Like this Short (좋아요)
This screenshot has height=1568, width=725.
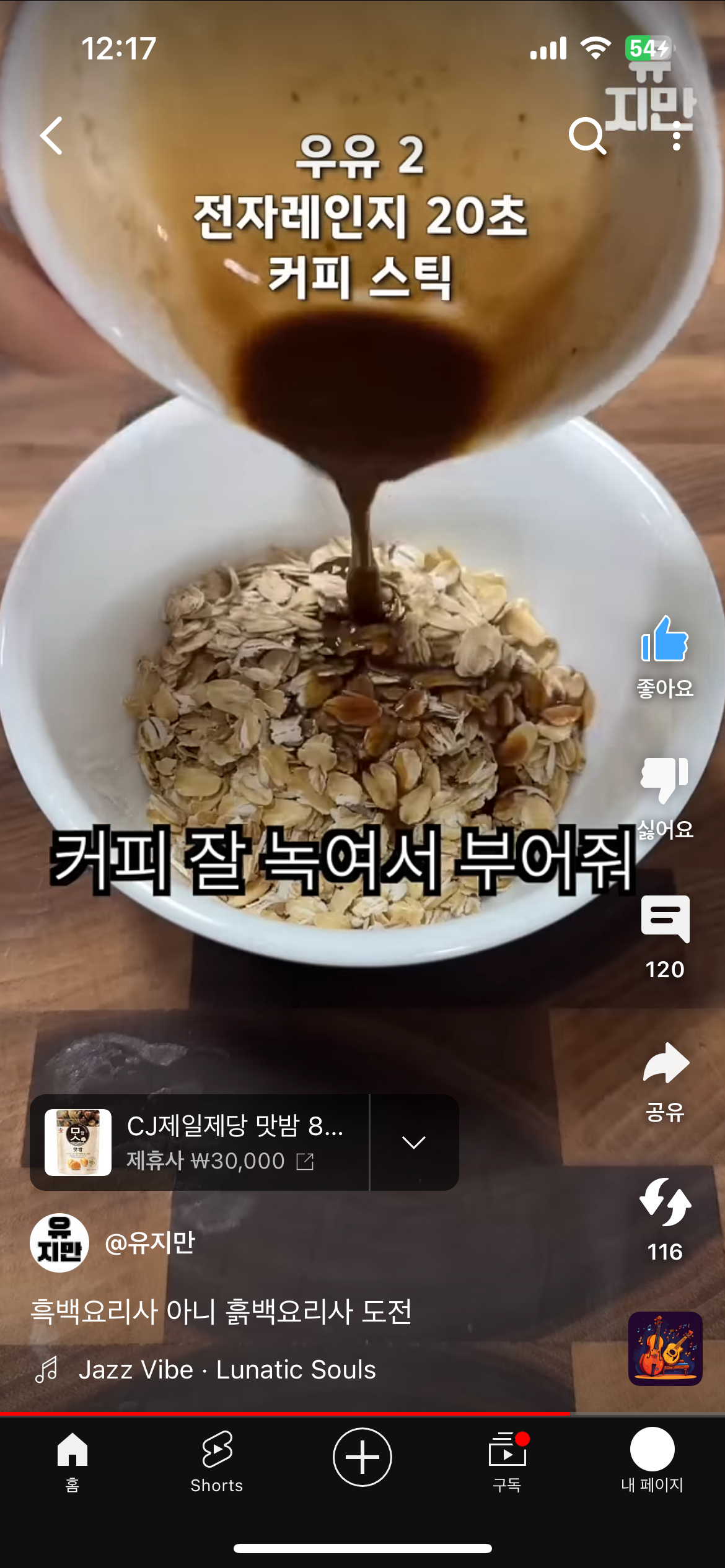665,641
